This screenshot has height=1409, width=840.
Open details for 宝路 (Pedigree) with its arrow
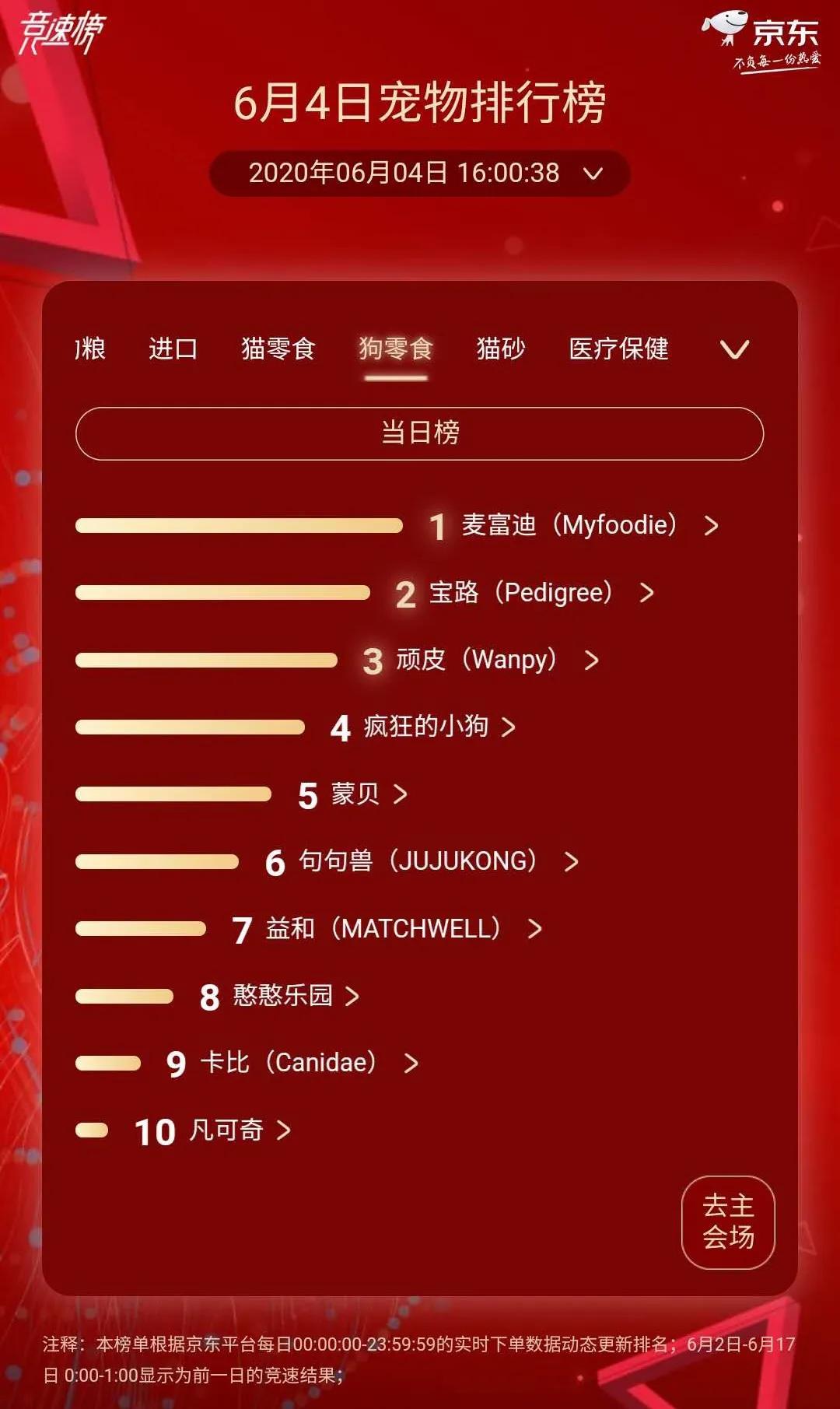pos(648,593)
